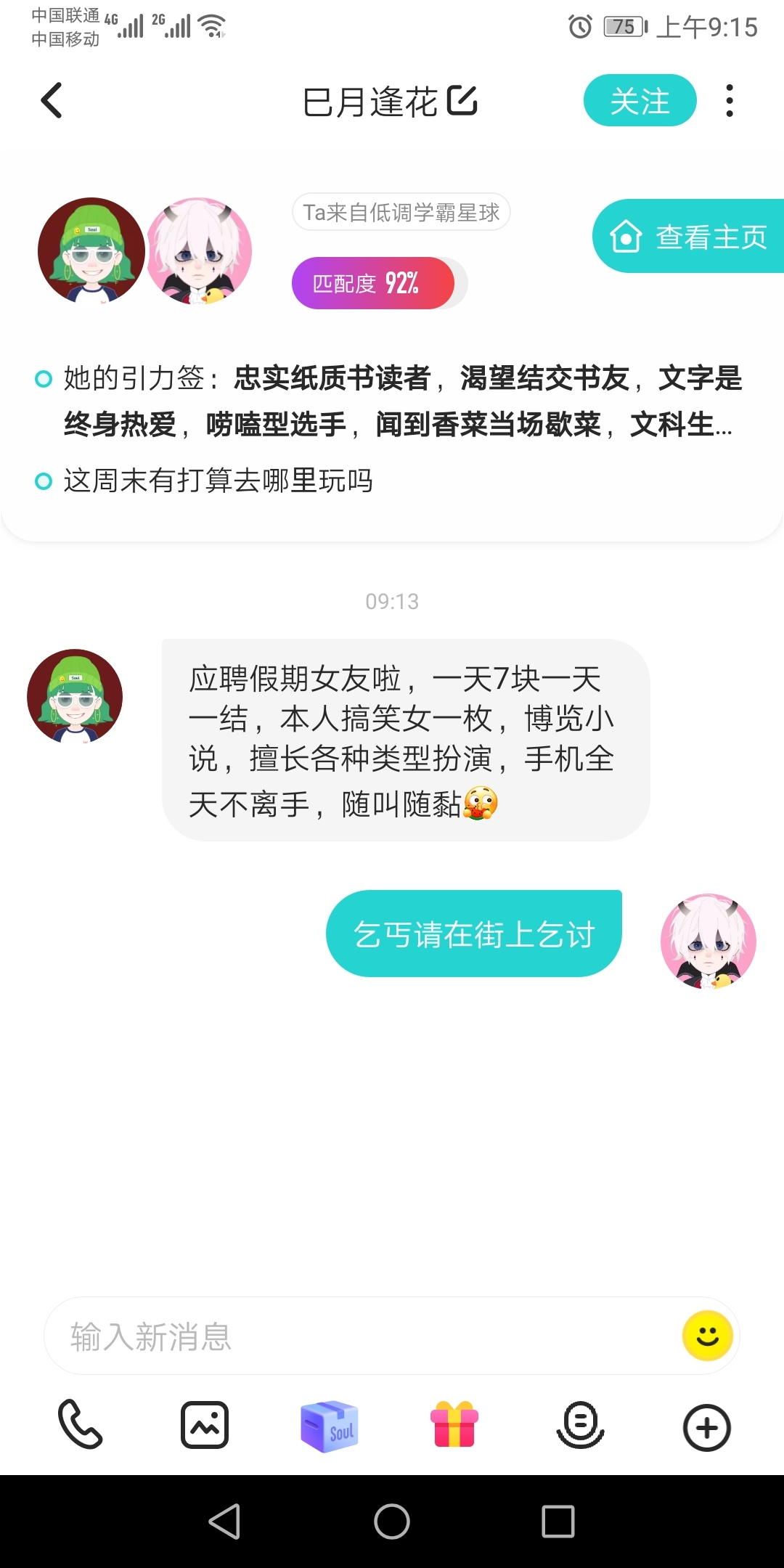
Task: Tap 查看主页 to view her homepage
Action: (688, 236)
